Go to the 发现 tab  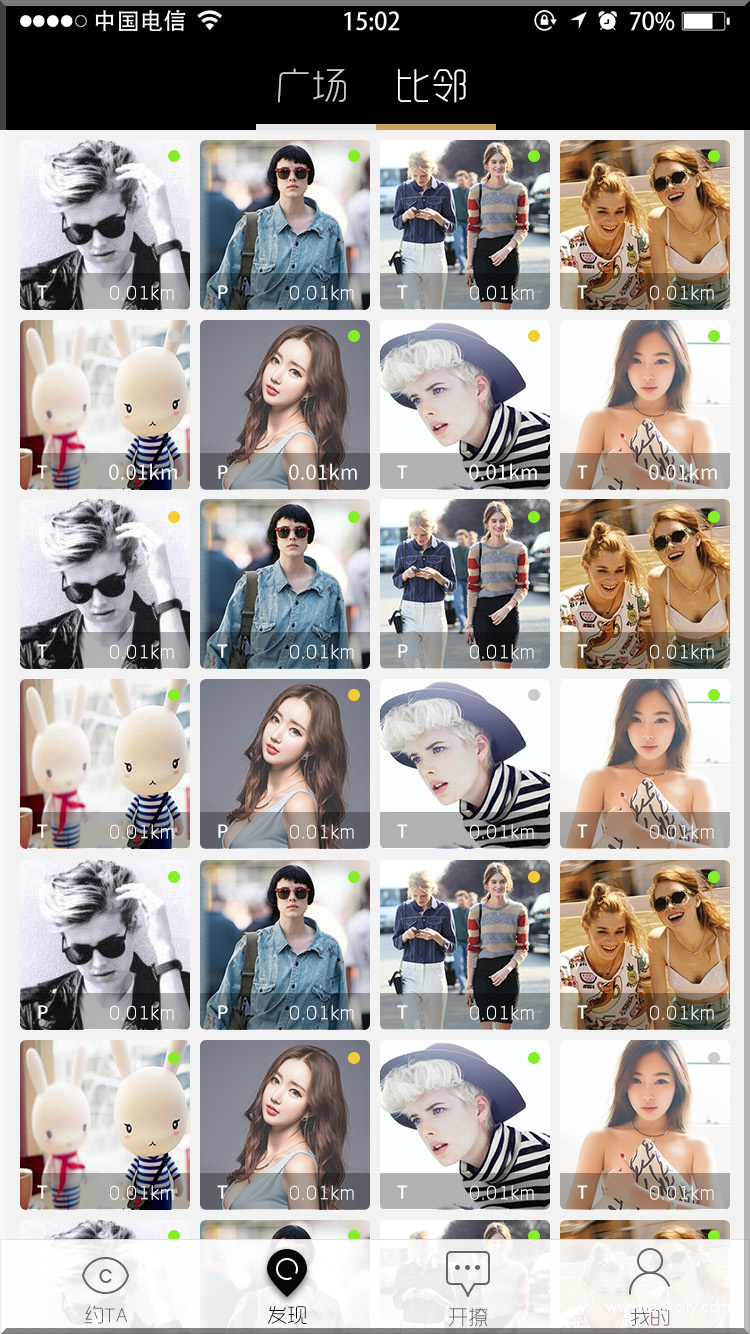pos(287,1290)
